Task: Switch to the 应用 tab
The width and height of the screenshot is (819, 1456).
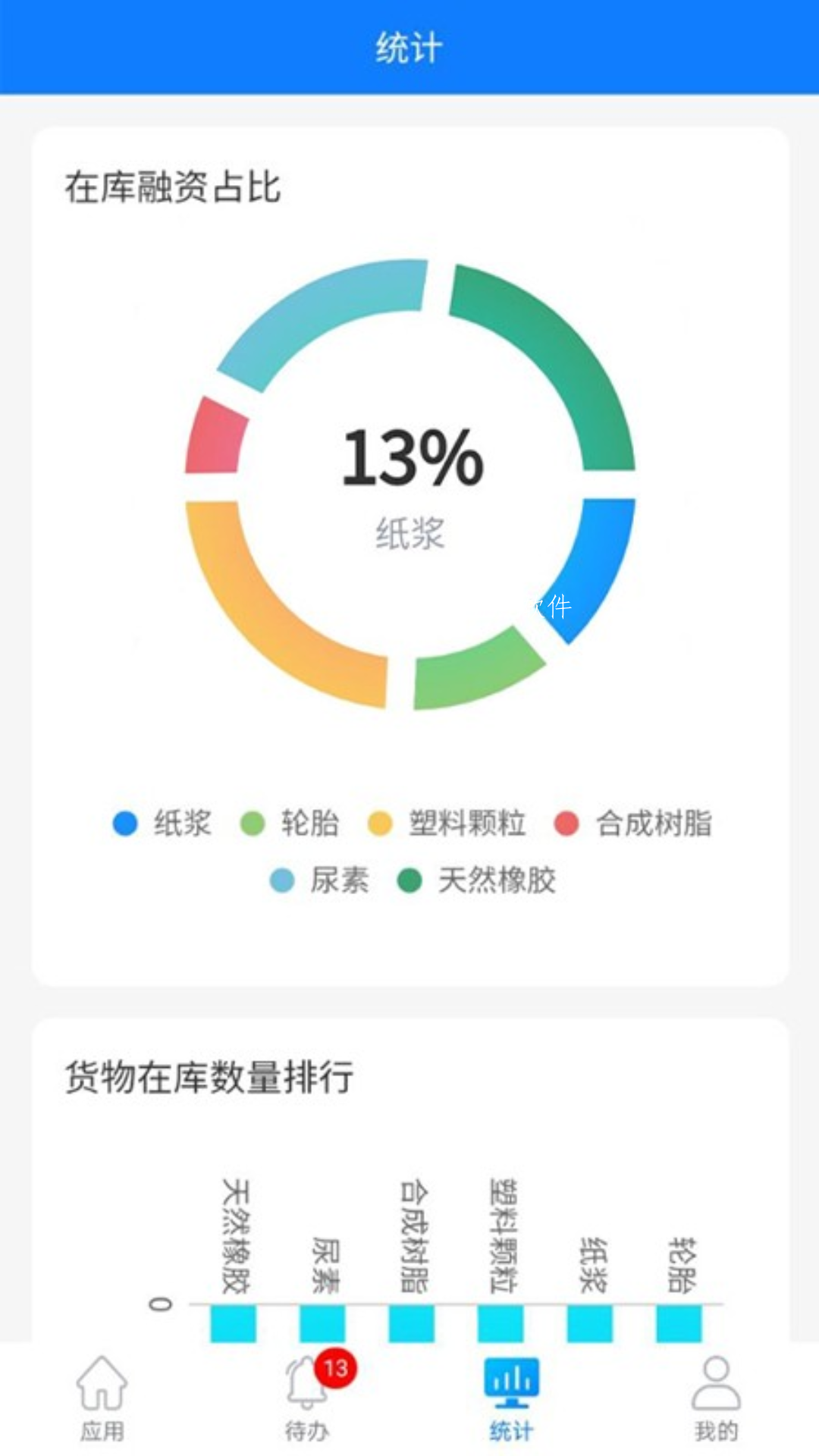Action: 102,1399
